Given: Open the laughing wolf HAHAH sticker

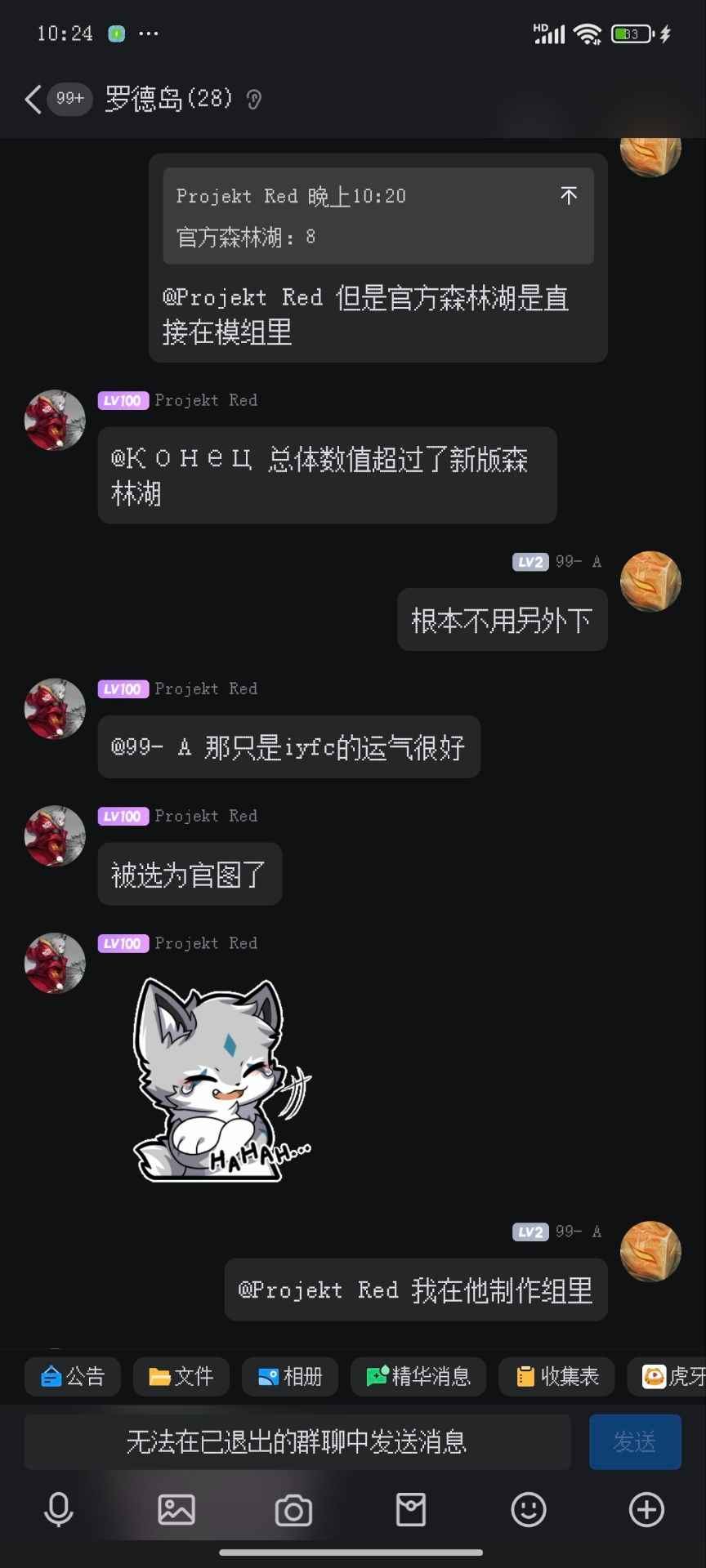Looking at the screenshot, I should pyautogui.click(x=222, y=1080).
